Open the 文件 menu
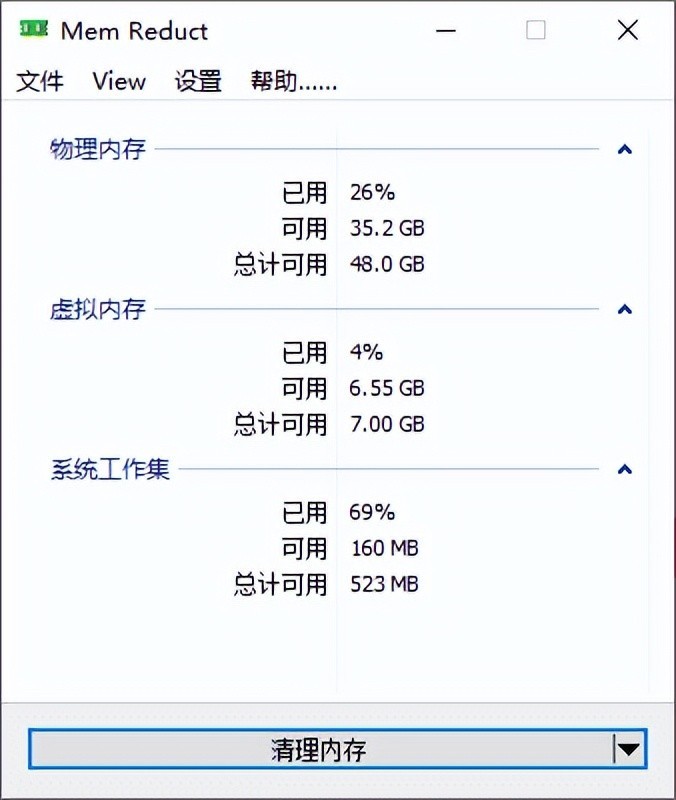 (x=40, y=82)
